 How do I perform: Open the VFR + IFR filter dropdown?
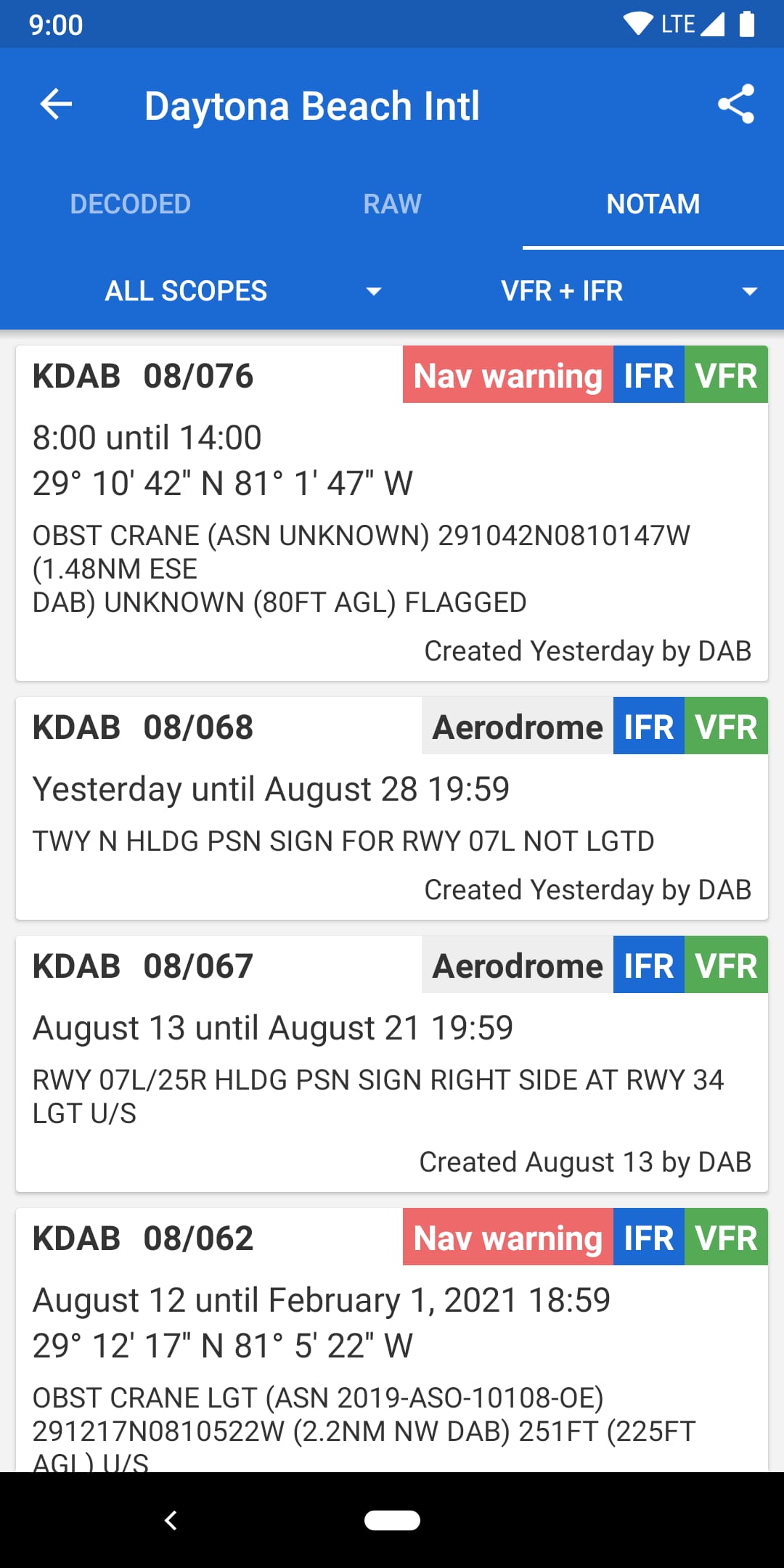click(x=563, y=290)
